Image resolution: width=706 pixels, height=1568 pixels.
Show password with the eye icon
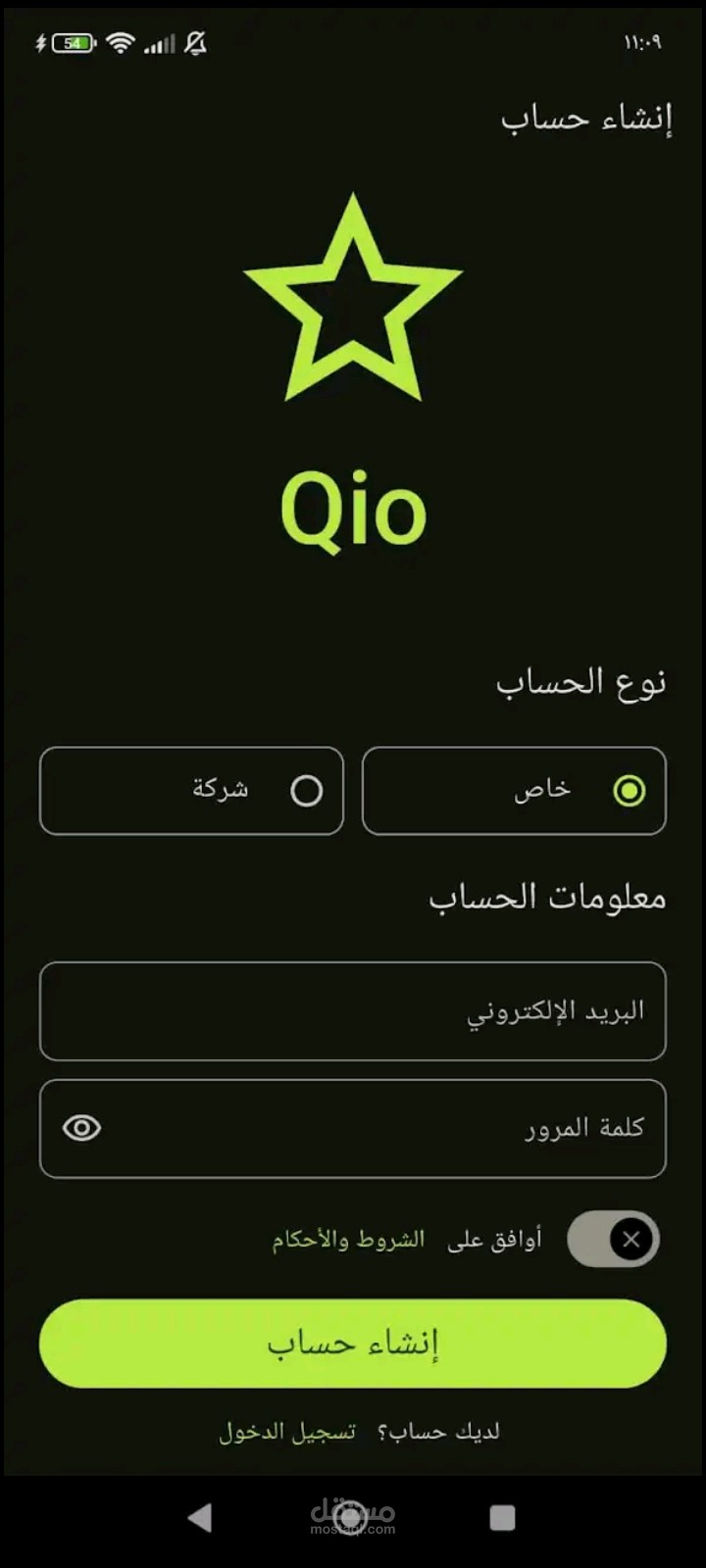[x=82, y=1128]
